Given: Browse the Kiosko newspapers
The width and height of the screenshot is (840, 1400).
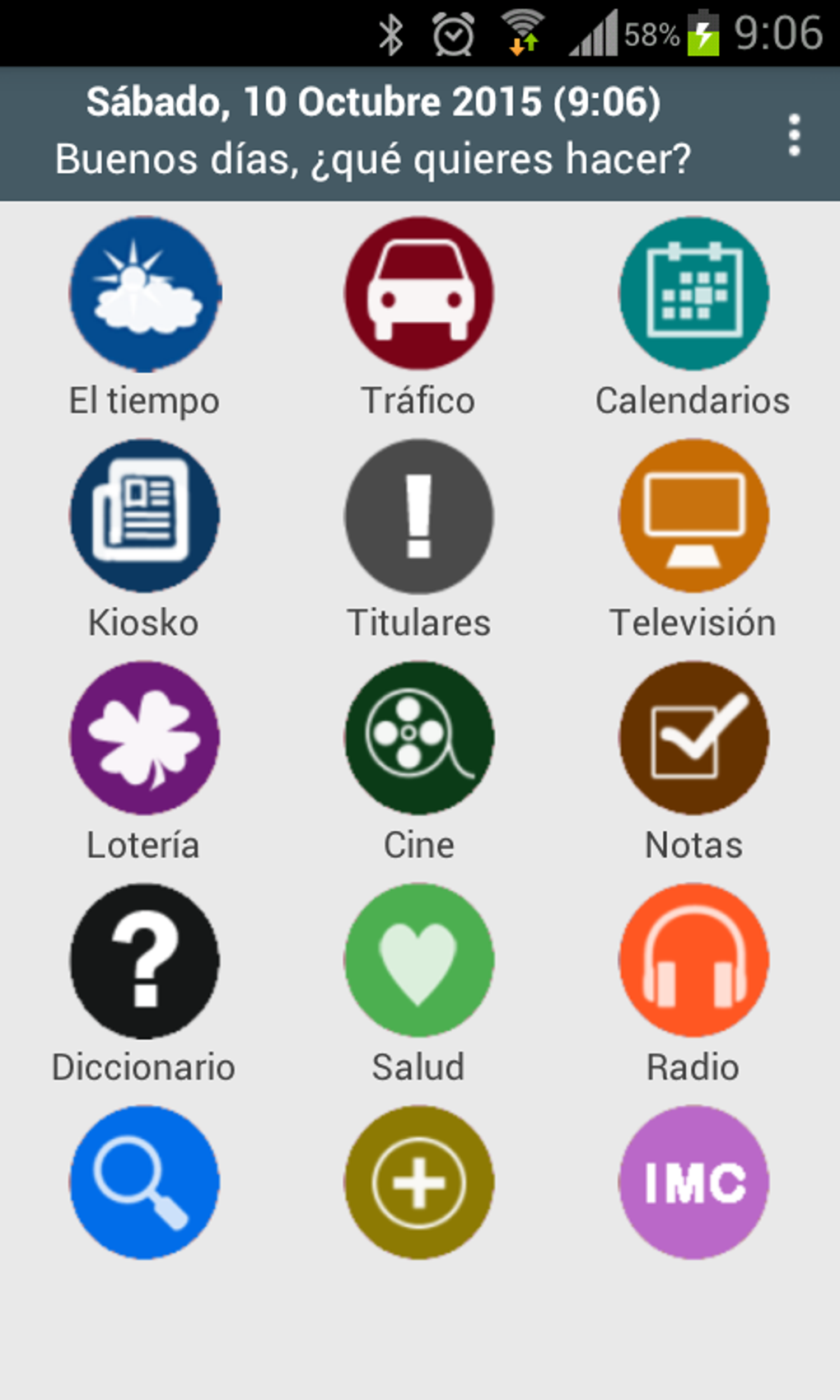Looking at the screenshot, I should click(x=145, y=516).
